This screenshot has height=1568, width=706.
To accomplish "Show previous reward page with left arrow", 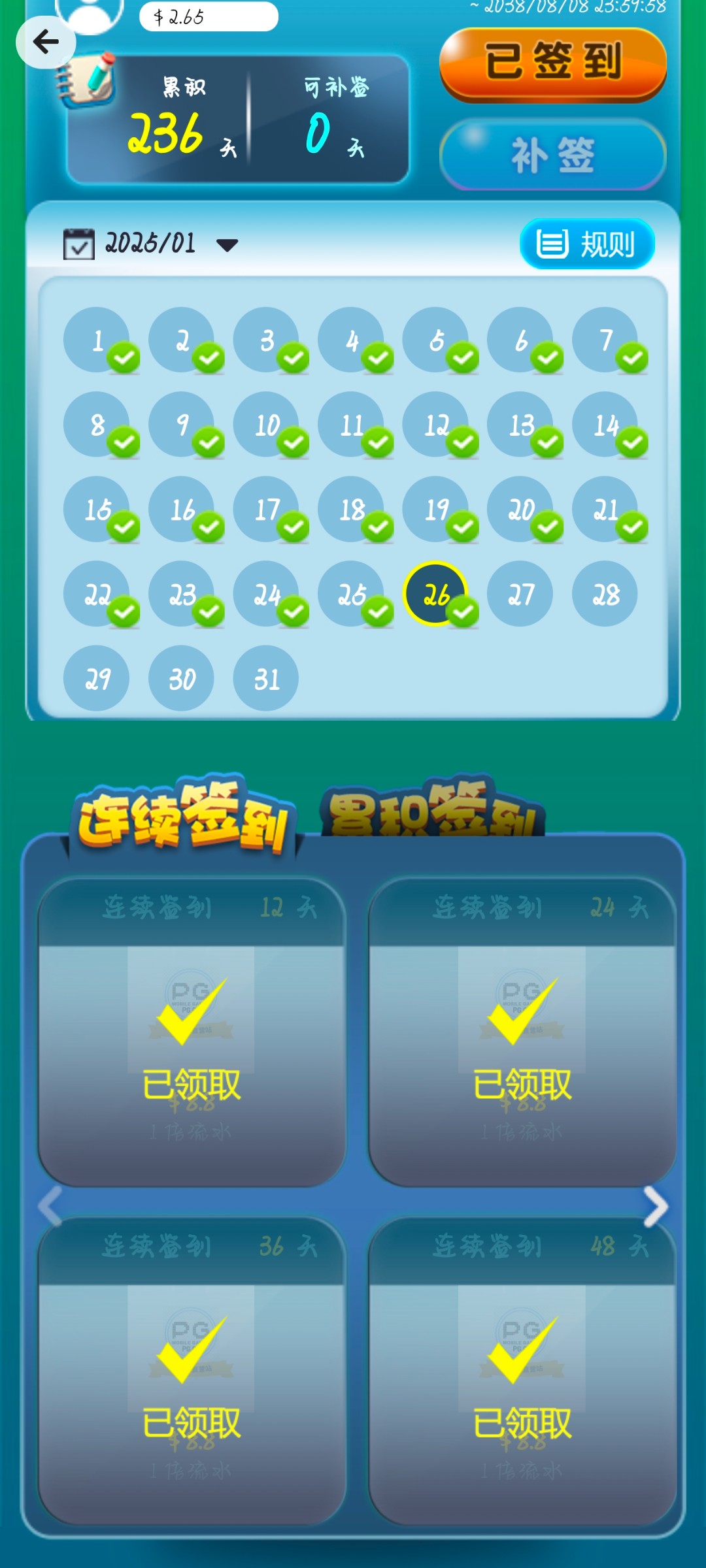I will pyautogui.click(x=50, y=1206).
